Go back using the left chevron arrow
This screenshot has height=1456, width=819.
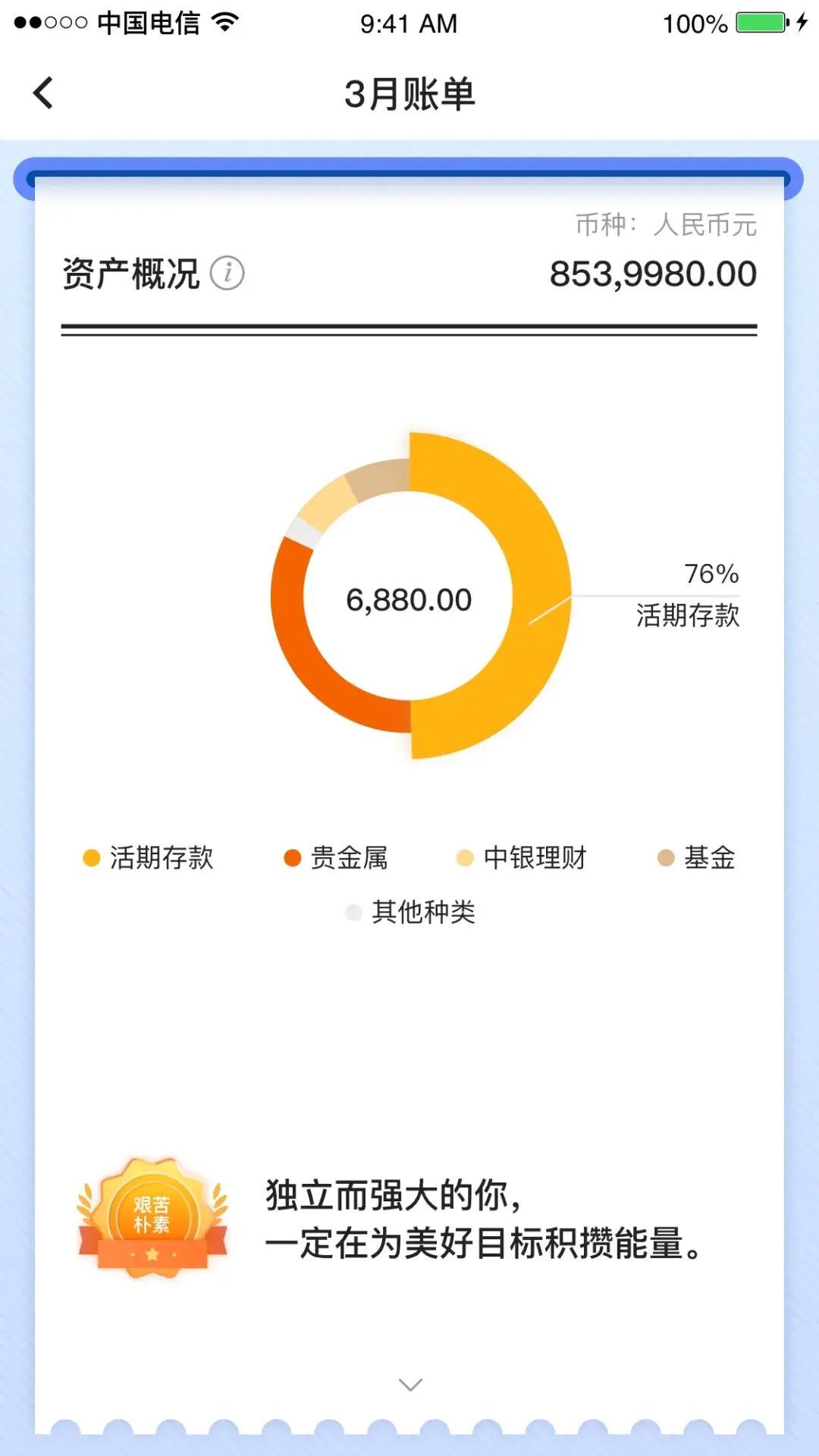point(43,92)
